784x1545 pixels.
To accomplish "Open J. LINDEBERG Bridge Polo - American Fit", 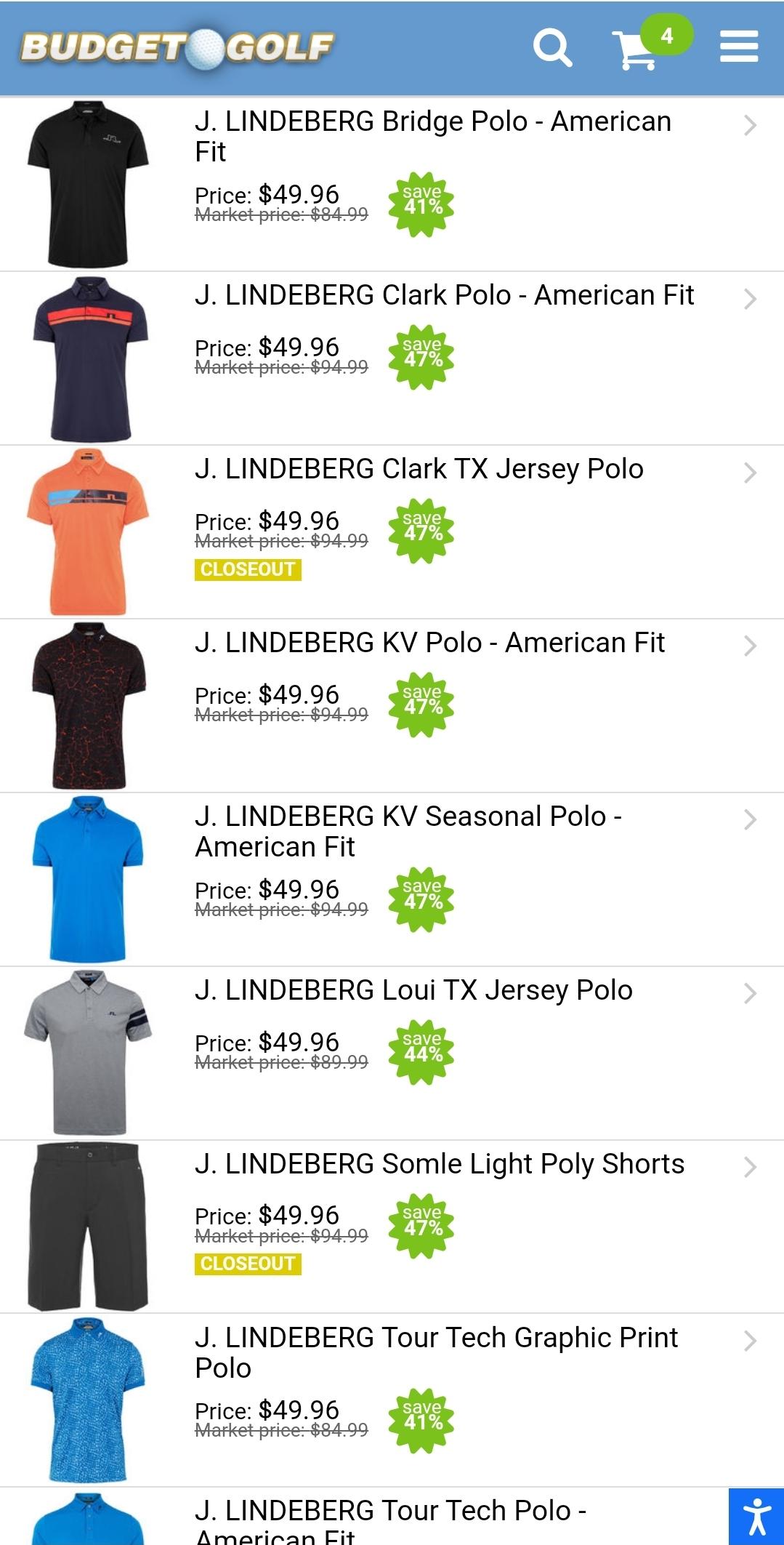I will click(x=433, y=136).
